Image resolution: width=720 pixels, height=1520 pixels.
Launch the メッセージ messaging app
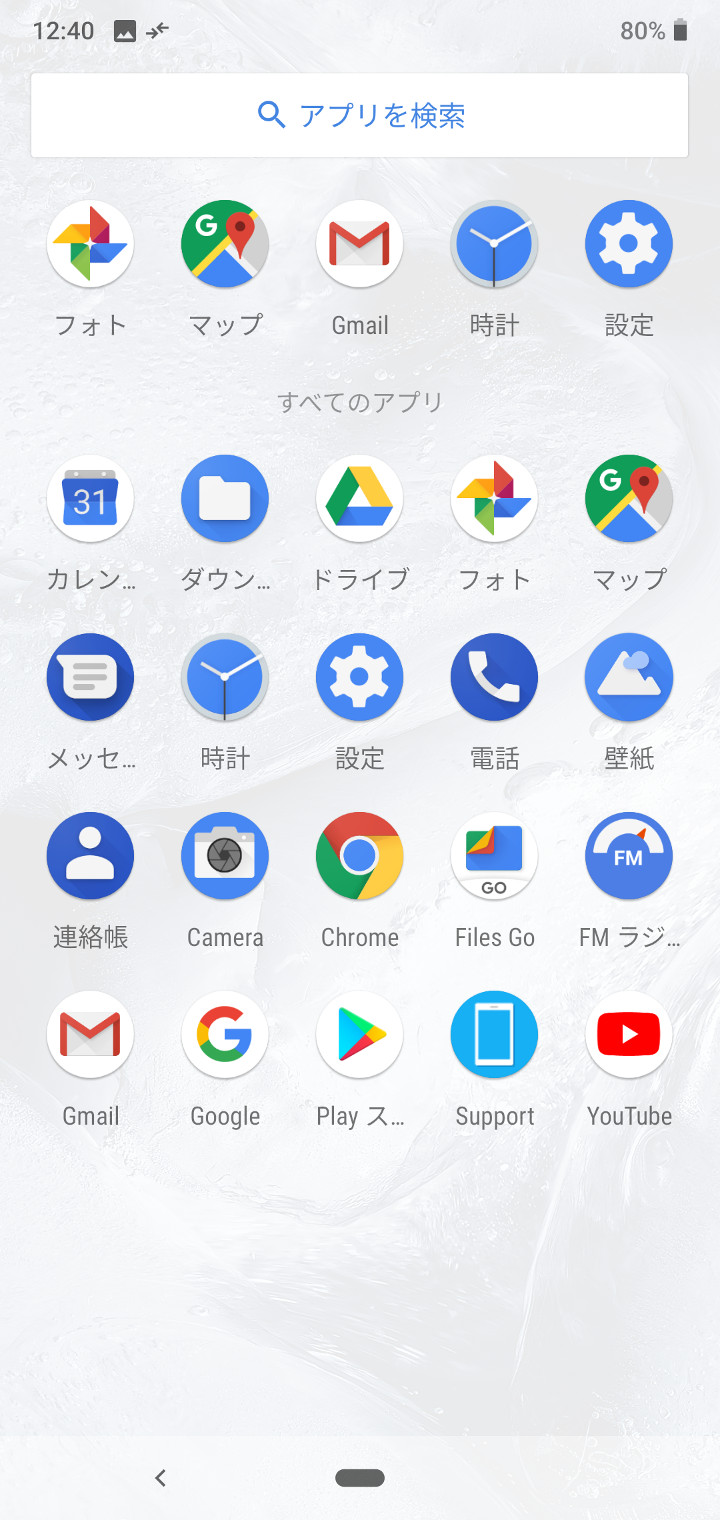click(x=90, y=677)
